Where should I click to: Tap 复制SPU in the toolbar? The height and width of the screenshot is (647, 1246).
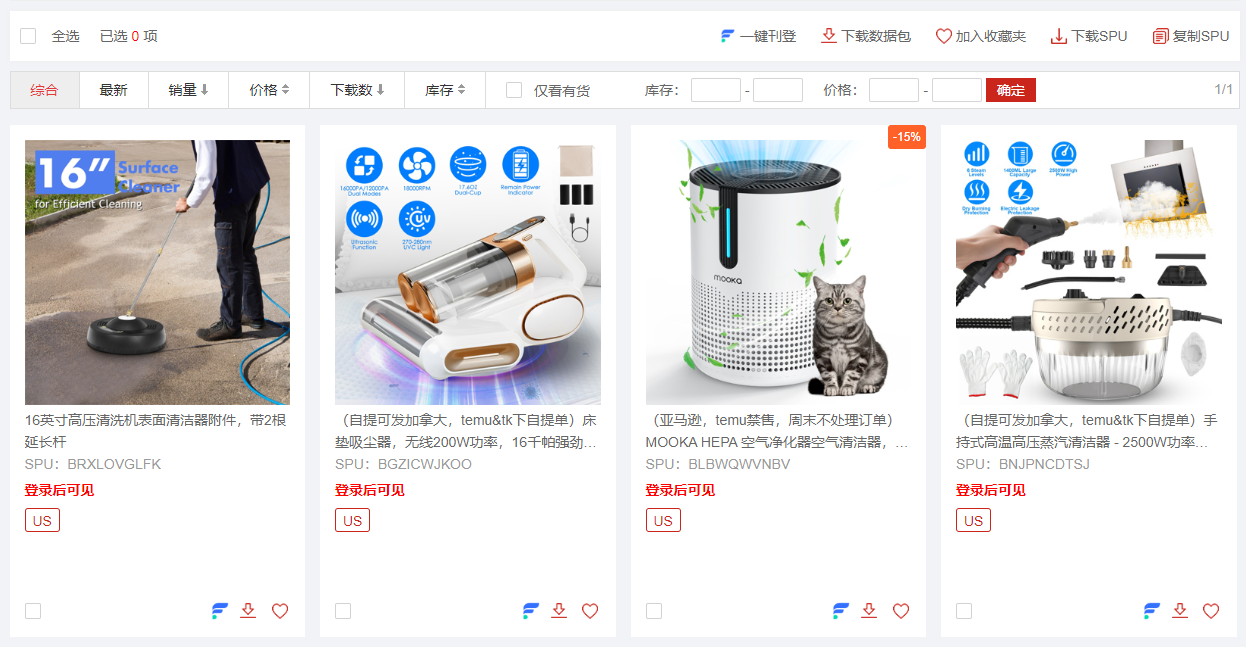pyautogui.click(x=1191, y=36)
